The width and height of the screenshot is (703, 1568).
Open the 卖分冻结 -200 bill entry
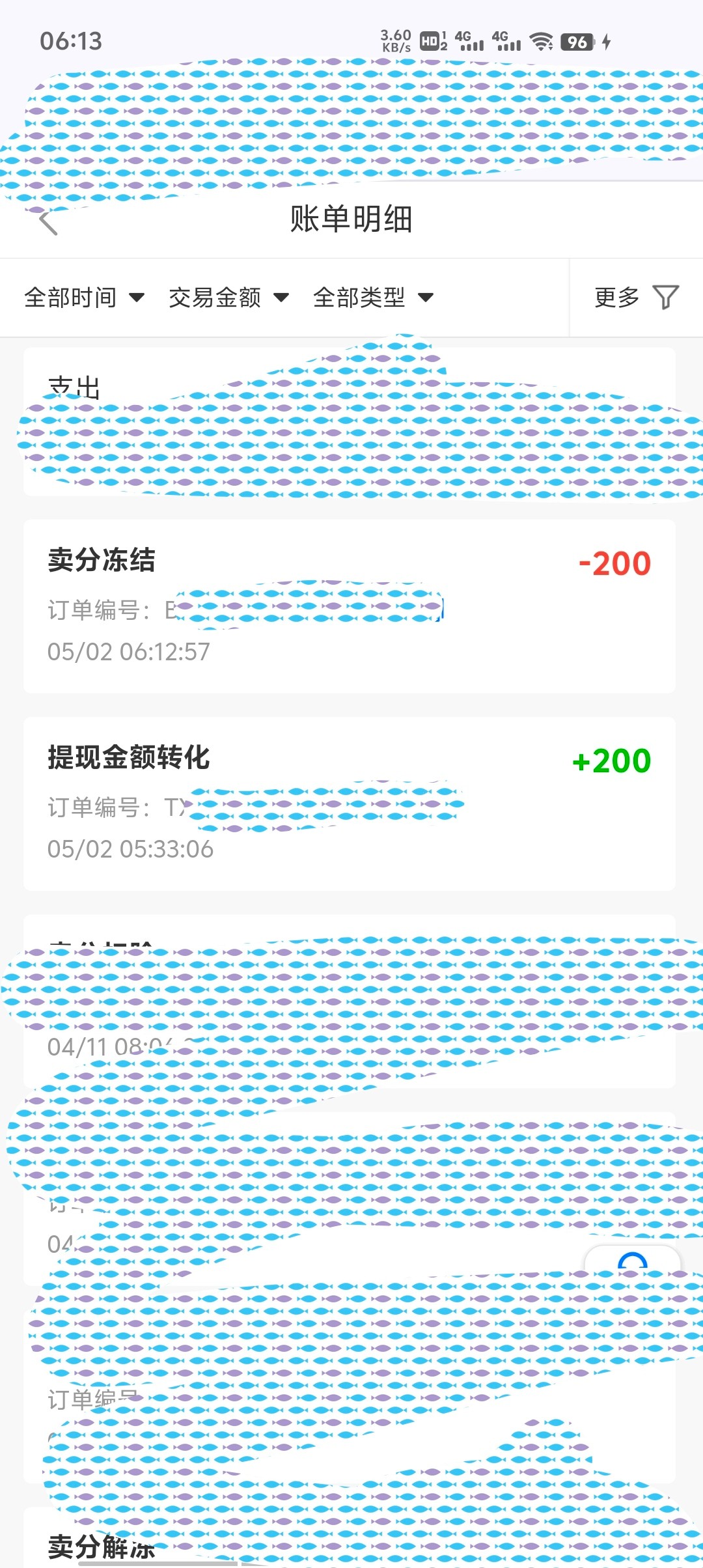(349, 606)
